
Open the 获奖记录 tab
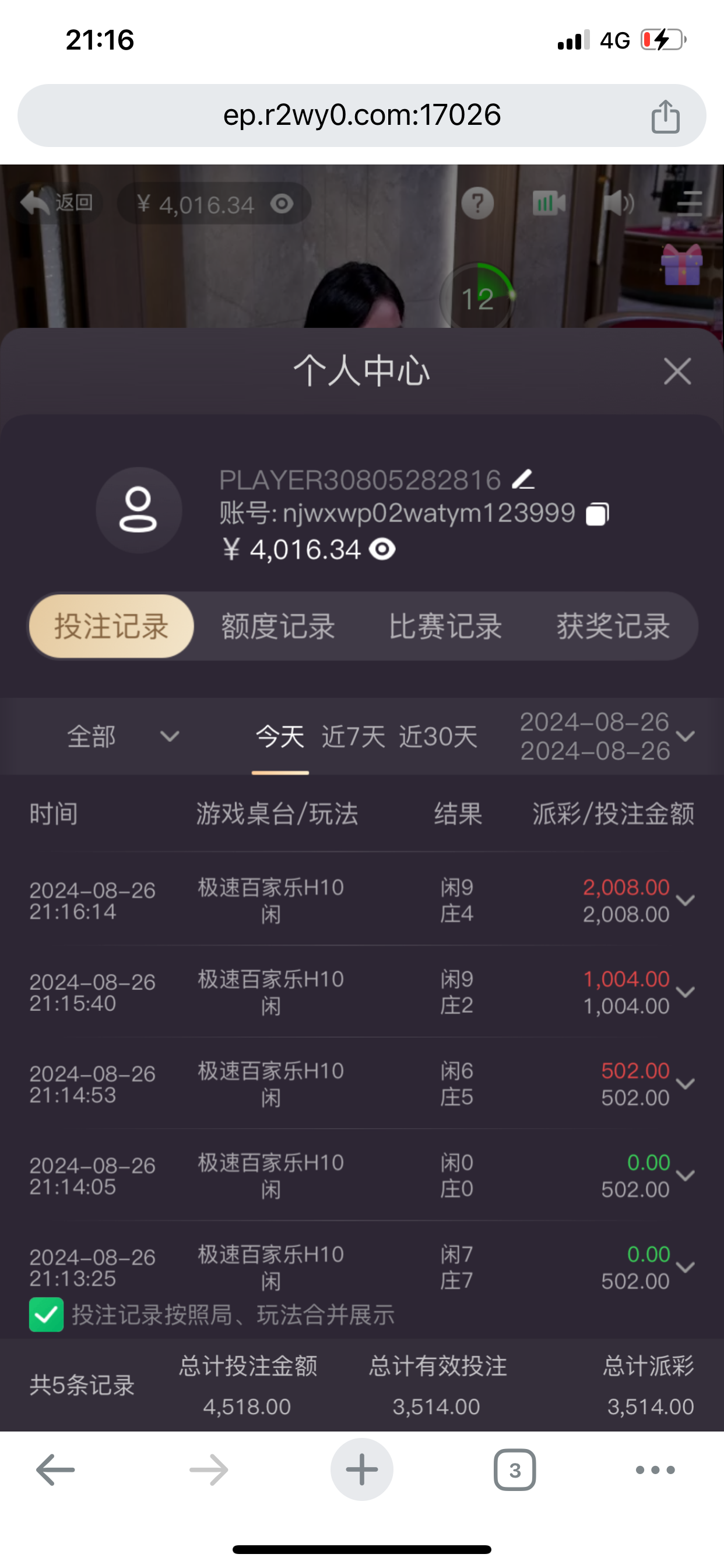click(613, 626)
